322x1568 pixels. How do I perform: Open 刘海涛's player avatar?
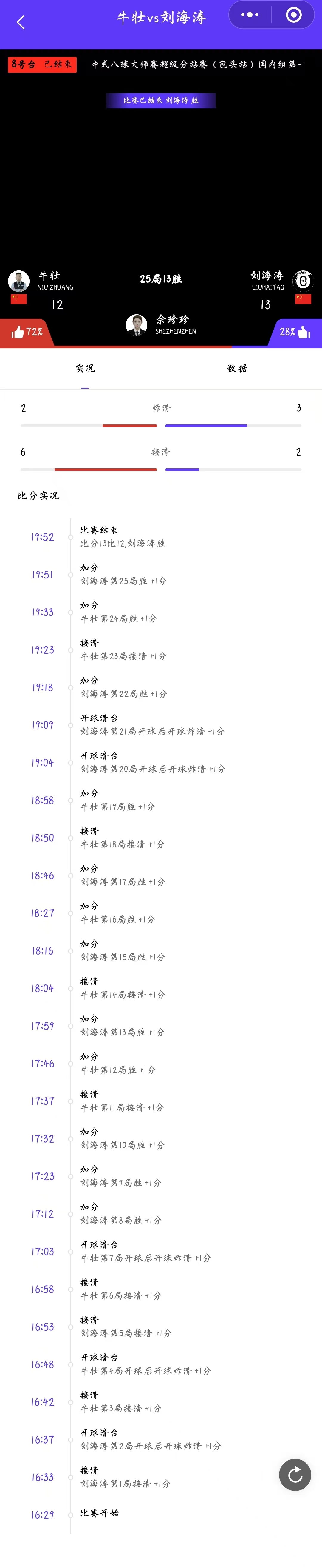[x=303, y=281]
